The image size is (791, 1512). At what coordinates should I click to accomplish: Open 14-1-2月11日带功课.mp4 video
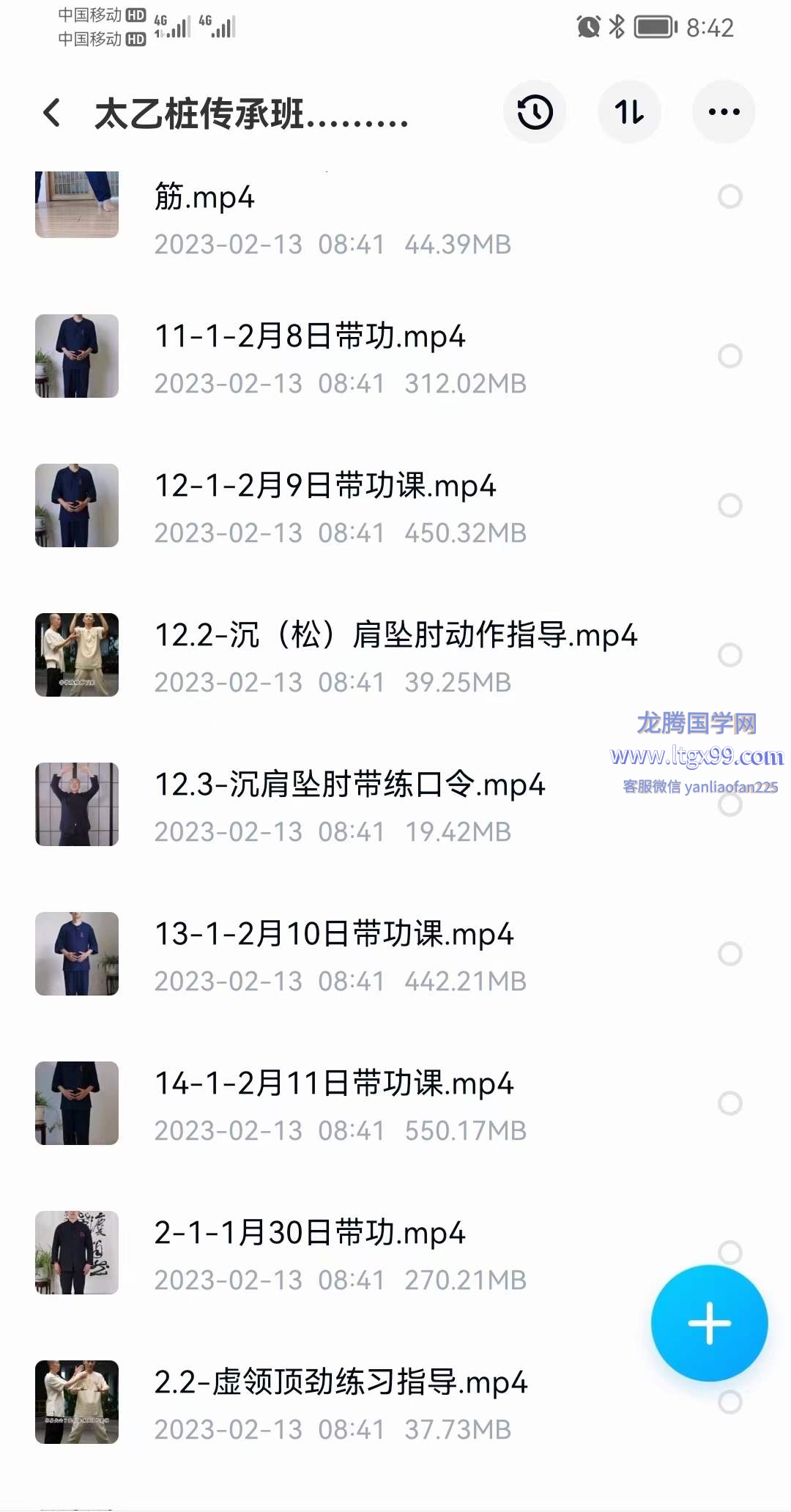coord(334,1084)
